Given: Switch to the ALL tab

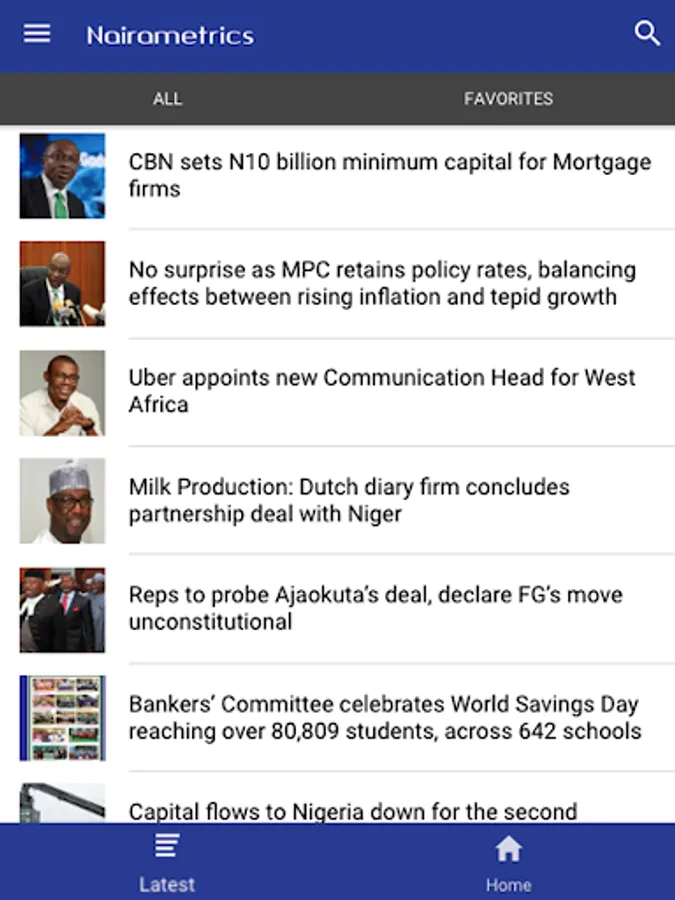Looking at the screenshot, I should 168,99.
